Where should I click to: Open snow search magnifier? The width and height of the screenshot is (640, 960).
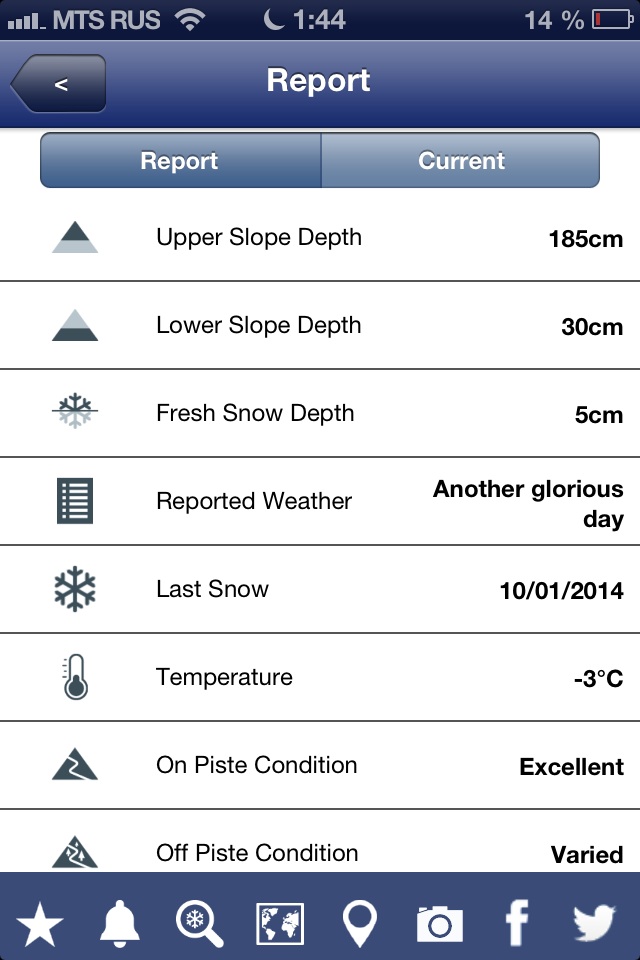(x=200, y=924)
